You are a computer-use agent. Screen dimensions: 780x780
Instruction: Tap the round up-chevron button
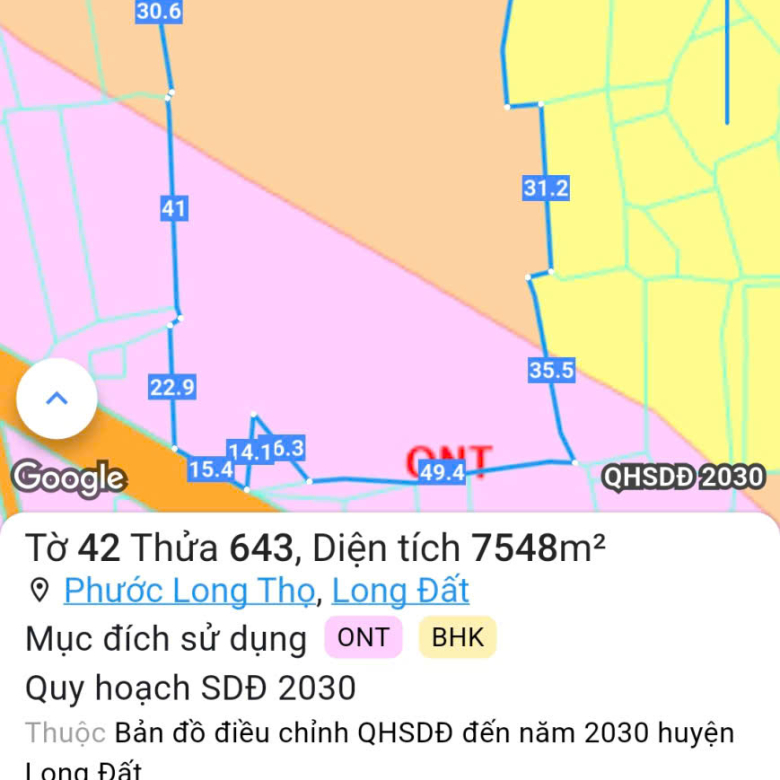(57, 398)
